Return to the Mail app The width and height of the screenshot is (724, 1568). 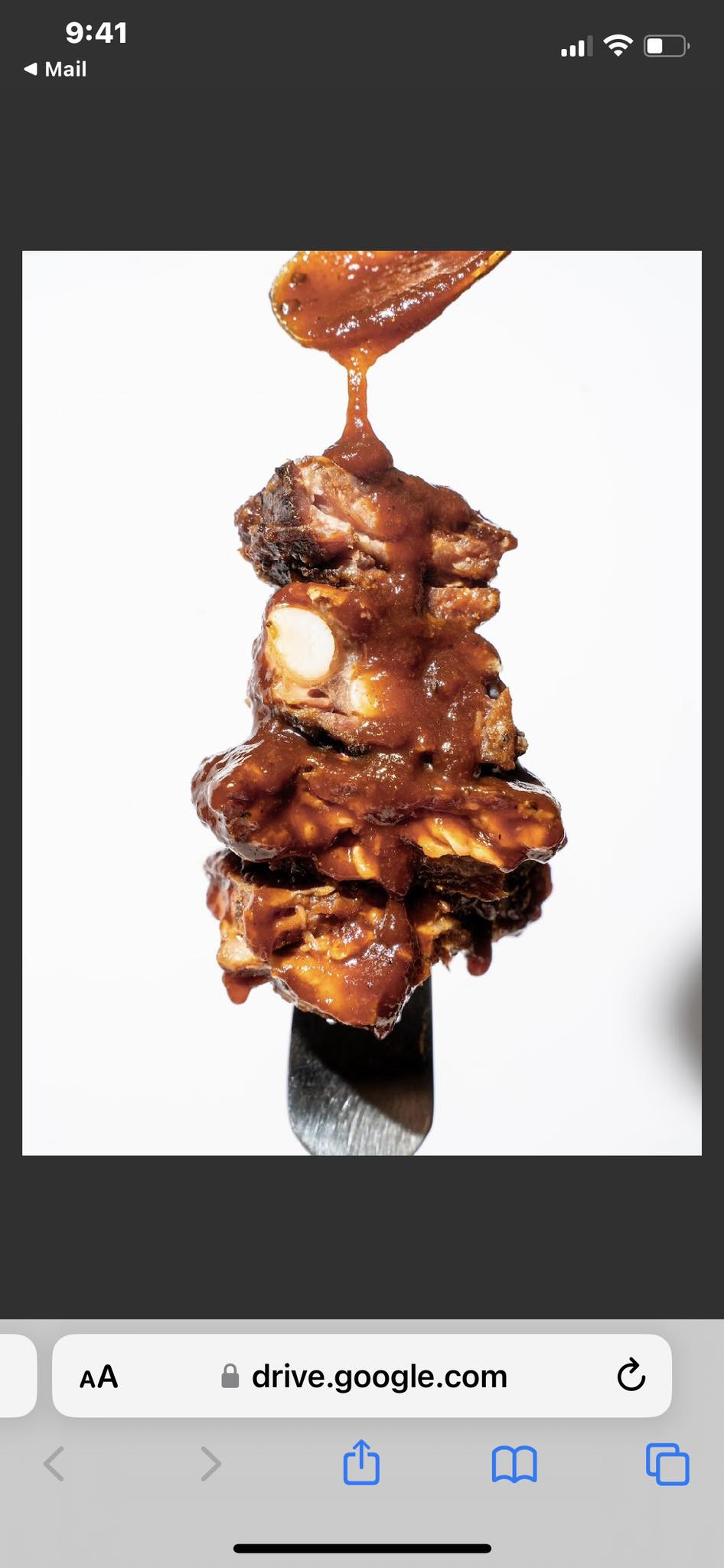click(55, 70)
